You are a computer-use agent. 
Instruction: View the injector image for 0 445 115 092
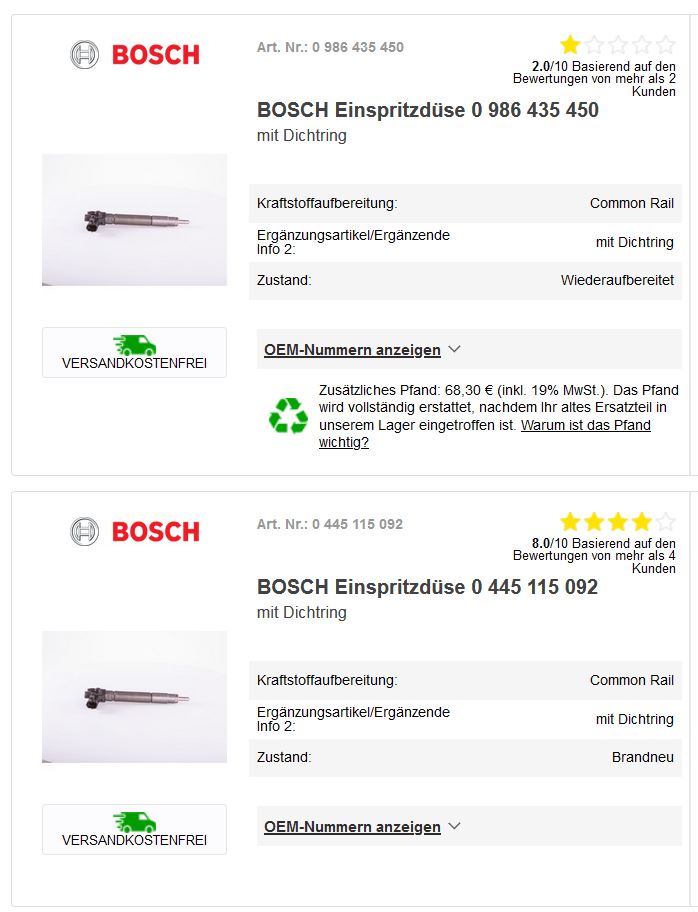(x=134, y=697)
